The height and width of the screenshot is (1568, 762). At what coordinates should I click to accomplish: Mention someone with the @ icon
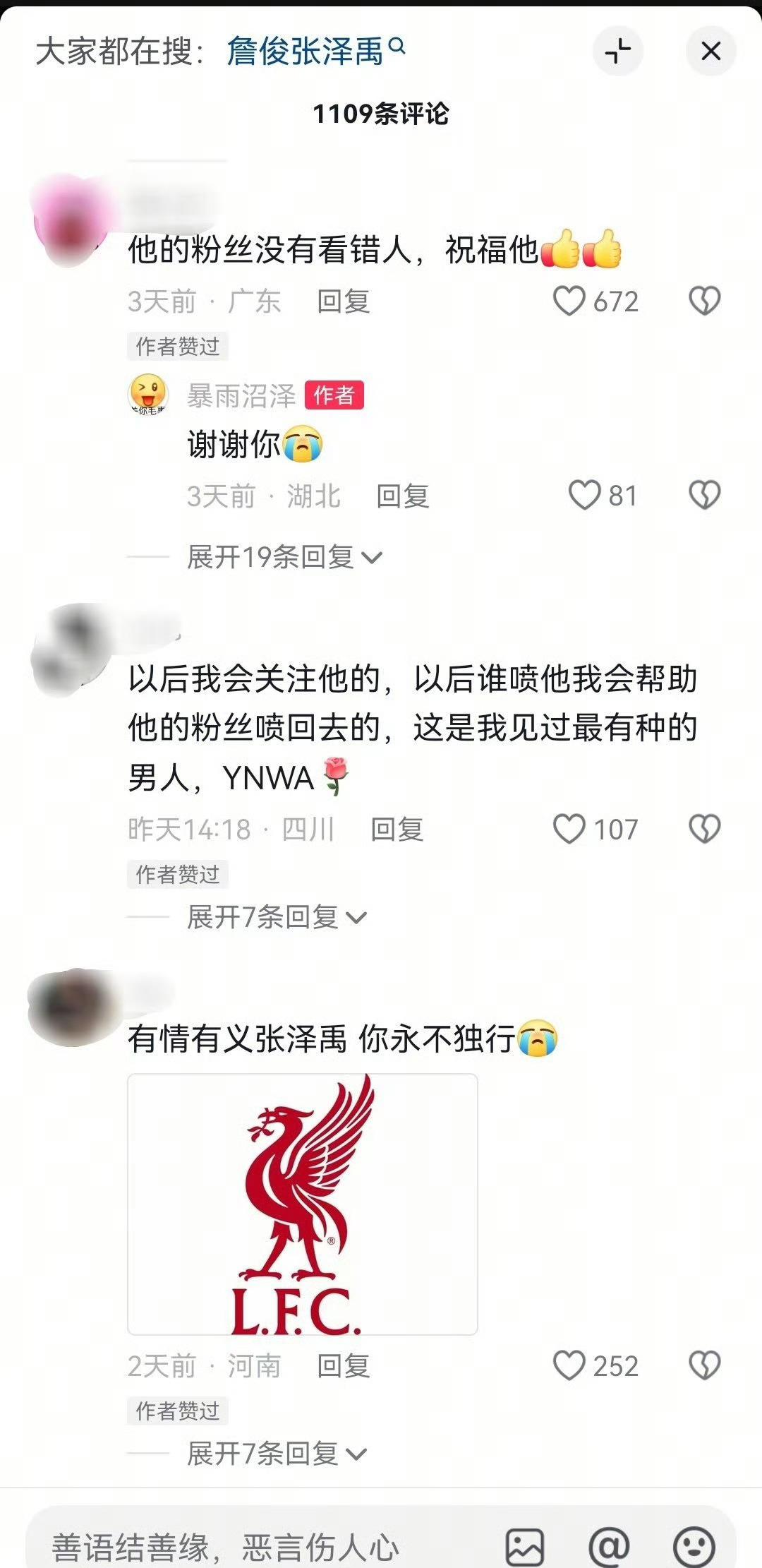(x=609, y=1548)
